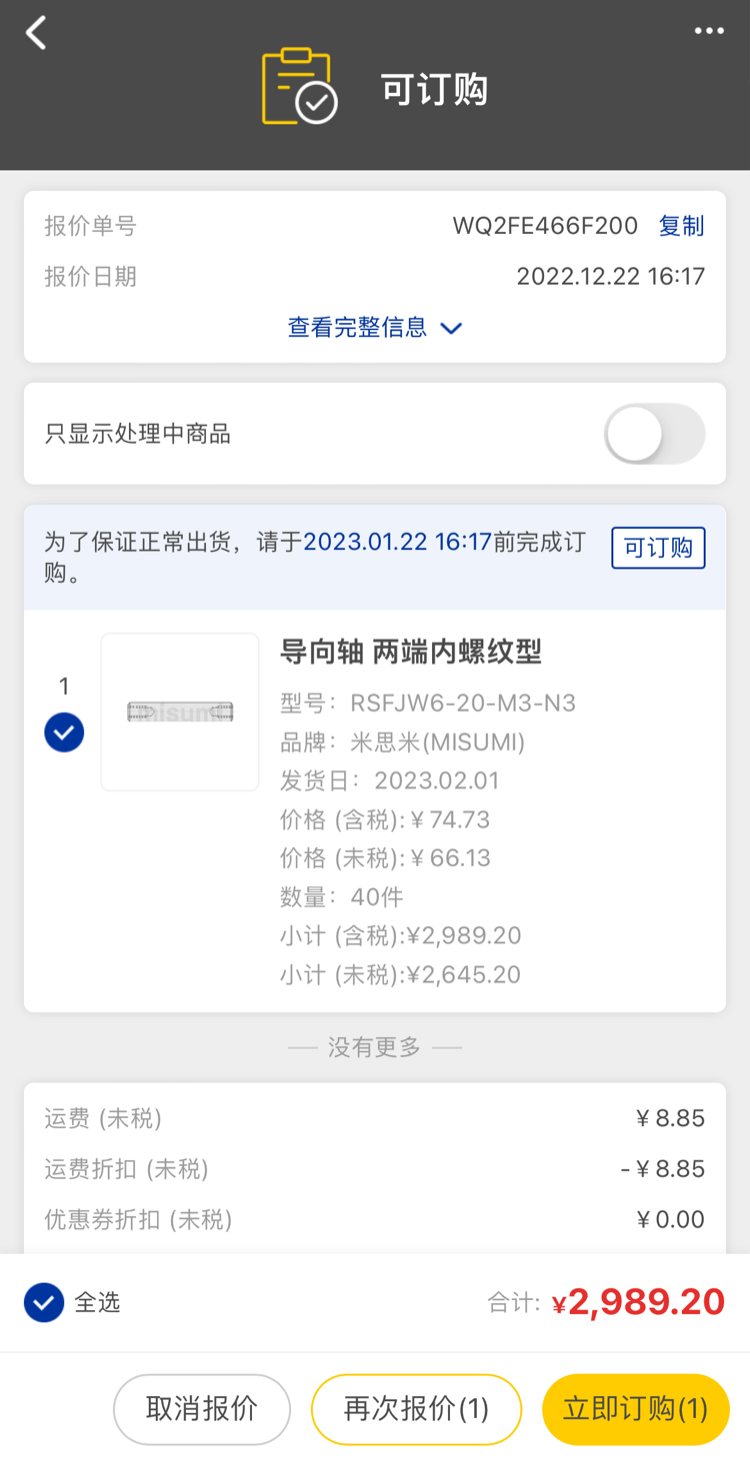The width and height of the screenshot is (750, 1464).
Task: Expand 查看完整信息 for full details
Action: pyautogui.click(x=374, y=327)
